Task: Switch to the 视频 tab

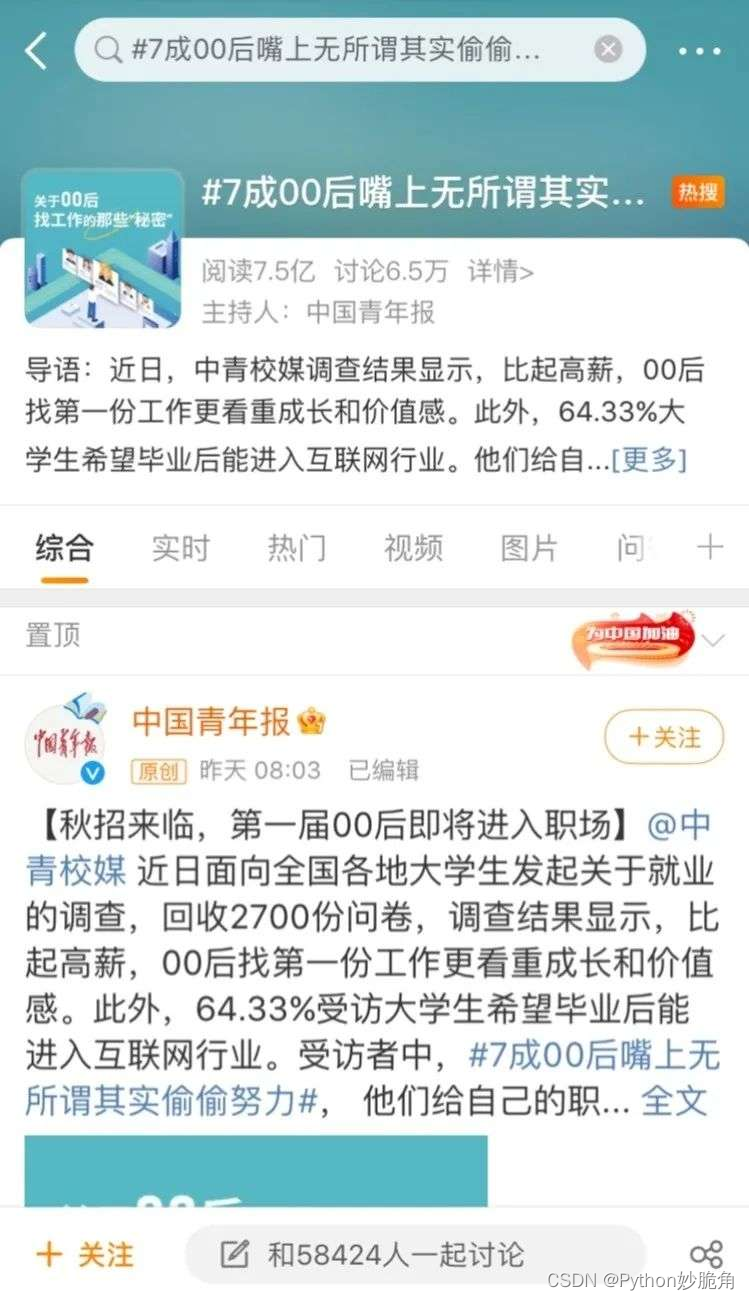Action: click(413, 548)
